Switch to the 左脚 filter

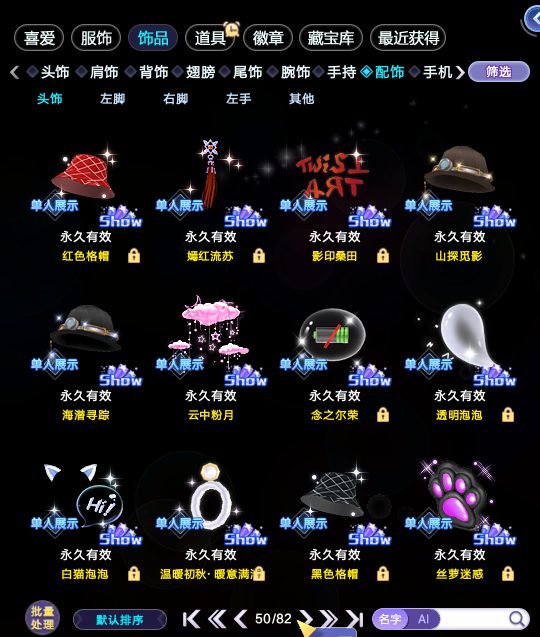pyautogui.click(x=113, y=98)
